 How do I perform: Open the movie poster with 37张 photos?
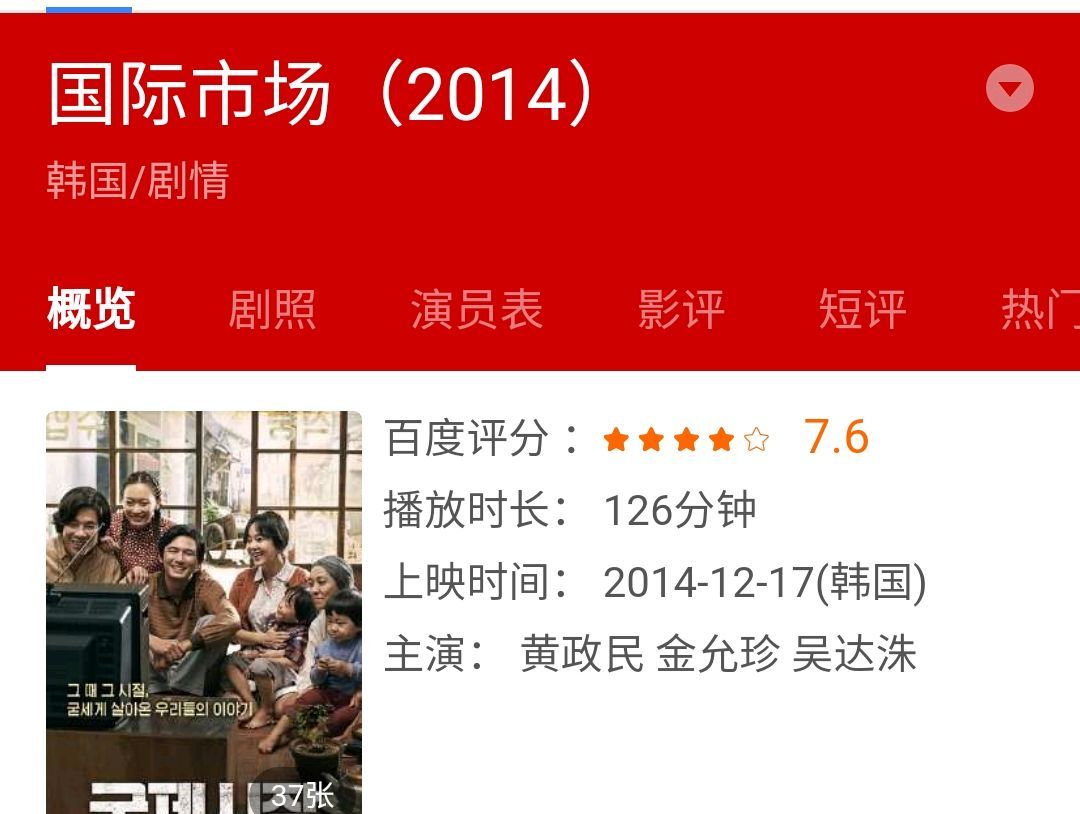click(x=204, y=610)
